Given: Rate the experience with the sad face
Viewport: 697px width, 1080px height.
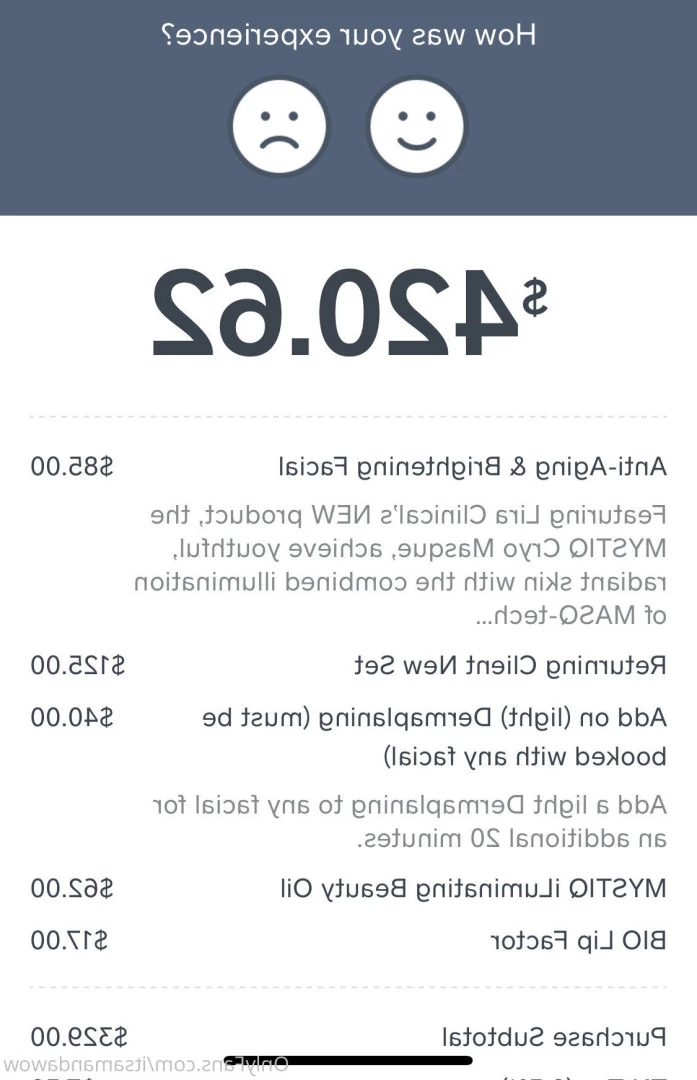Looking at the screenshot, I should pyautogui.click(x=279, y=127).
